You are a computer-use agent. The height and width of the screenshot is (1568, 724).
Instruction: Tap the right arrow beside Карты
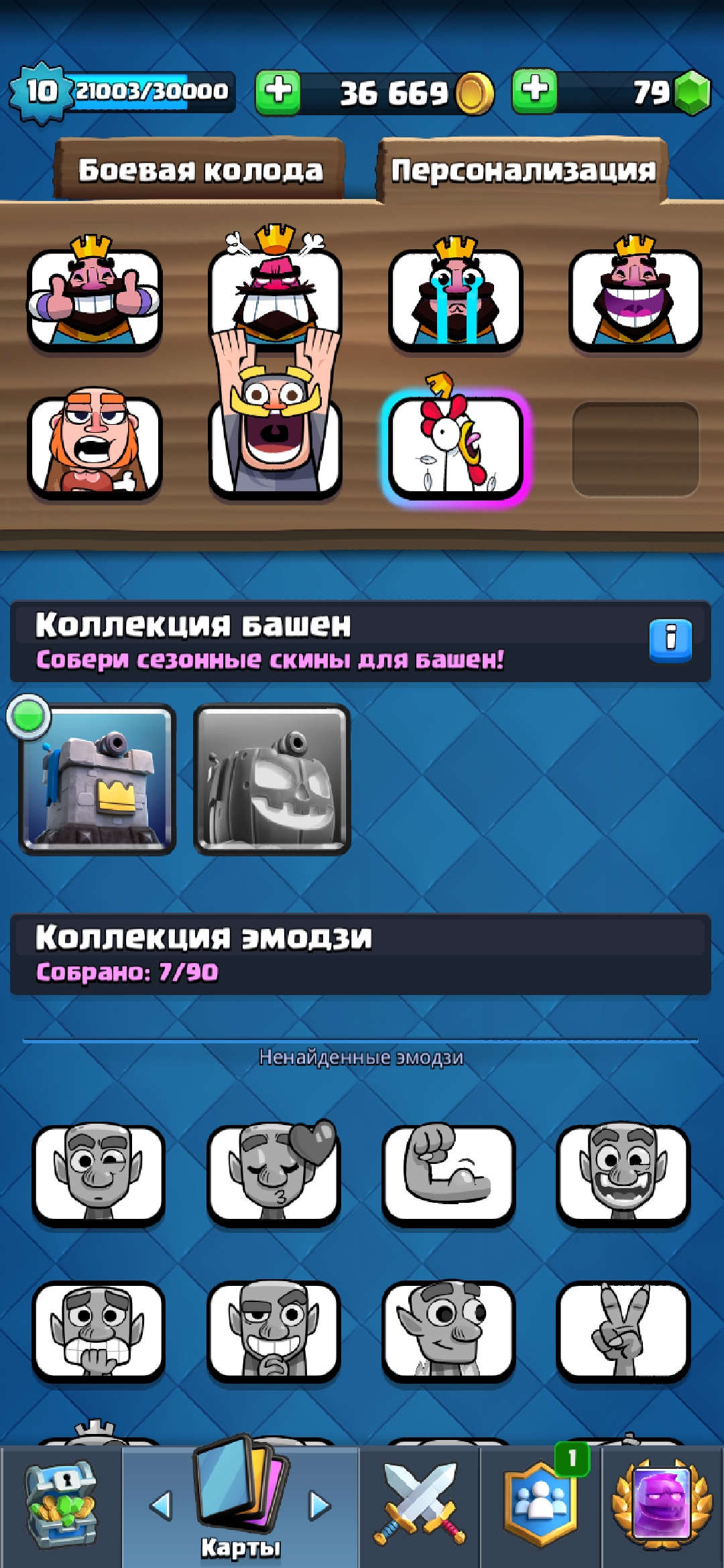pyautogui.click(x=319, y=1505)
